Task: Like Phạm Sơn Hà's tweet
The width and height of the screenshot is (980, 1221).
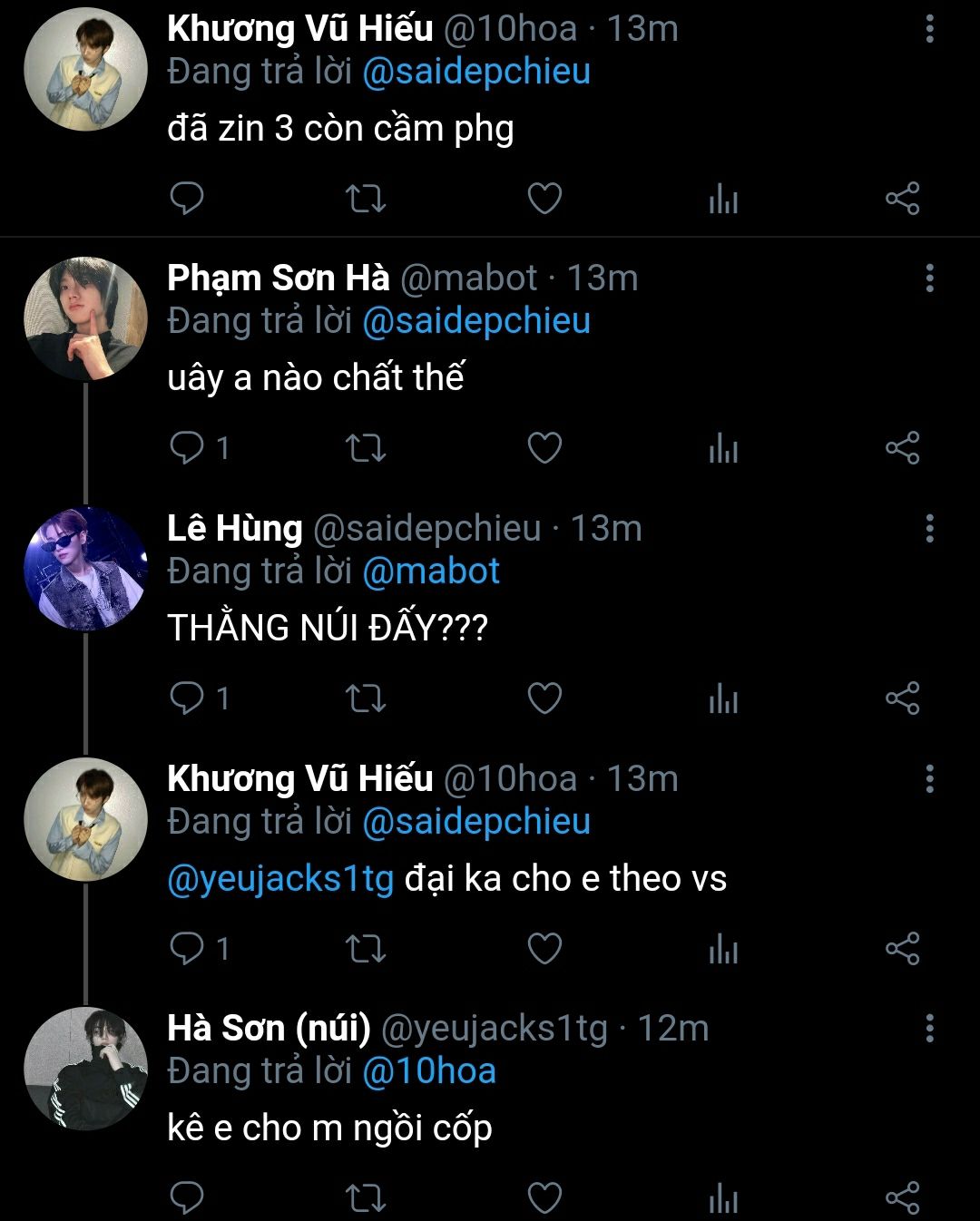Action: point(544,448)
